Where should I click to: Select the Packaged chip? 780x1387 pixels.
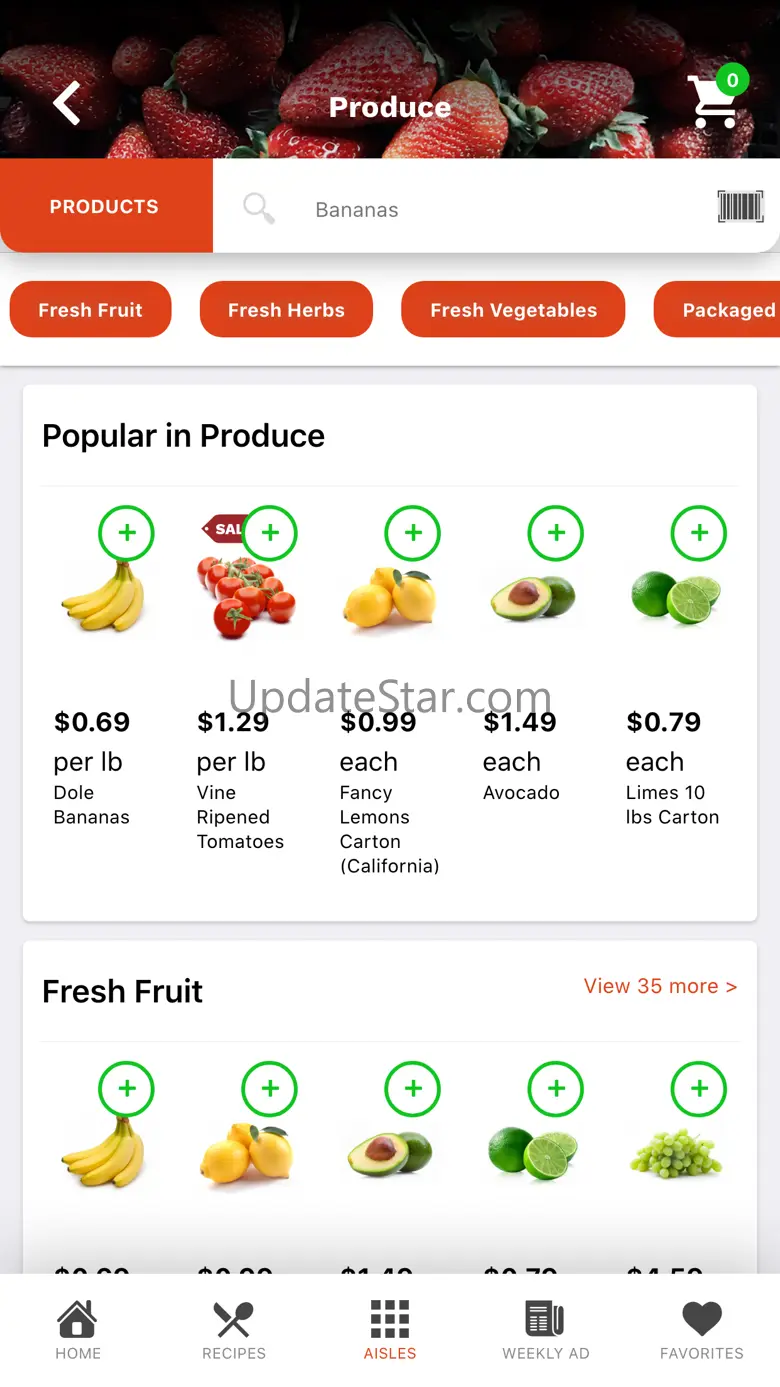[717, 310]
